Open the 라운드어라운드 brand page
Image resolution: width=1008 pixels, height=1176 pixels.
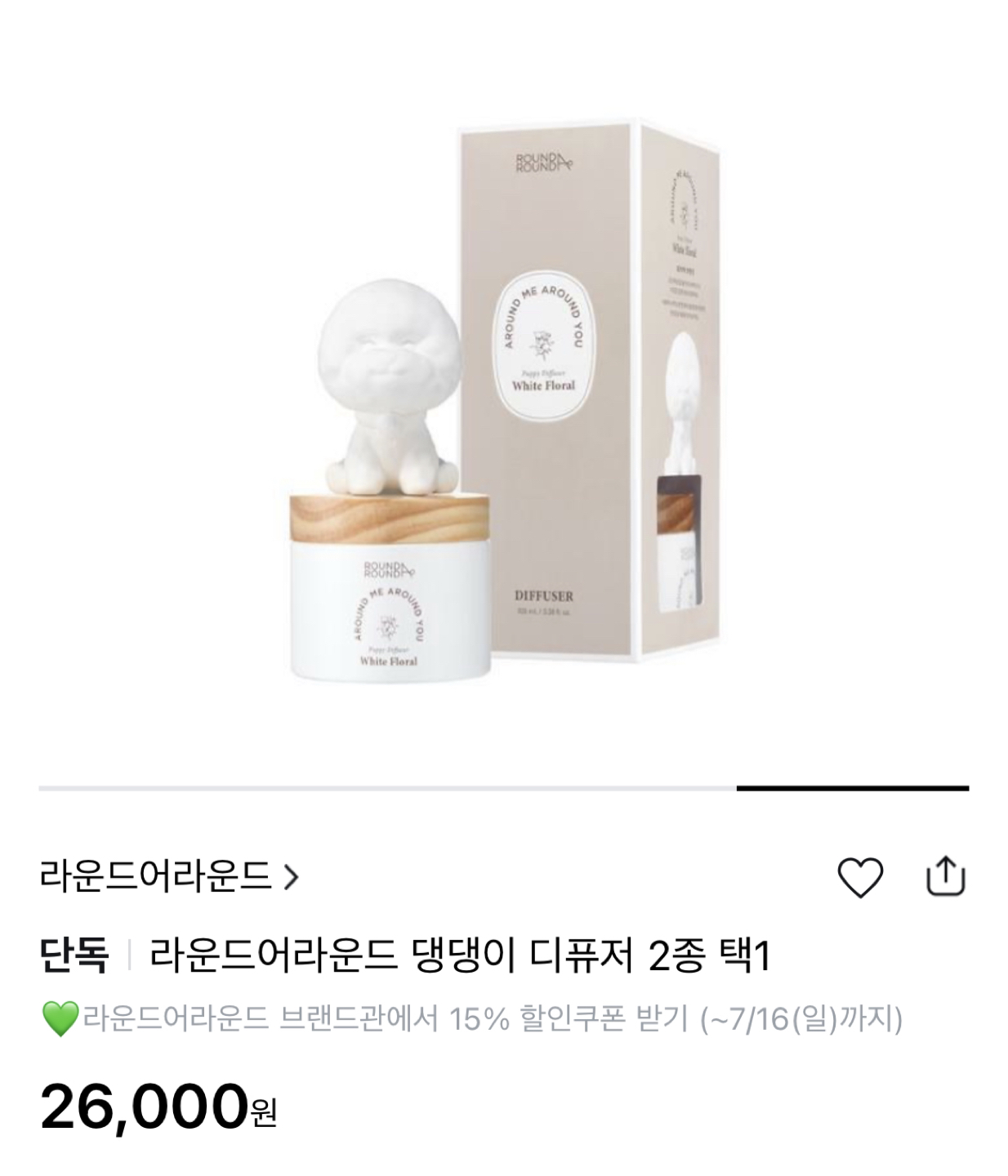[x=169, y=877]
